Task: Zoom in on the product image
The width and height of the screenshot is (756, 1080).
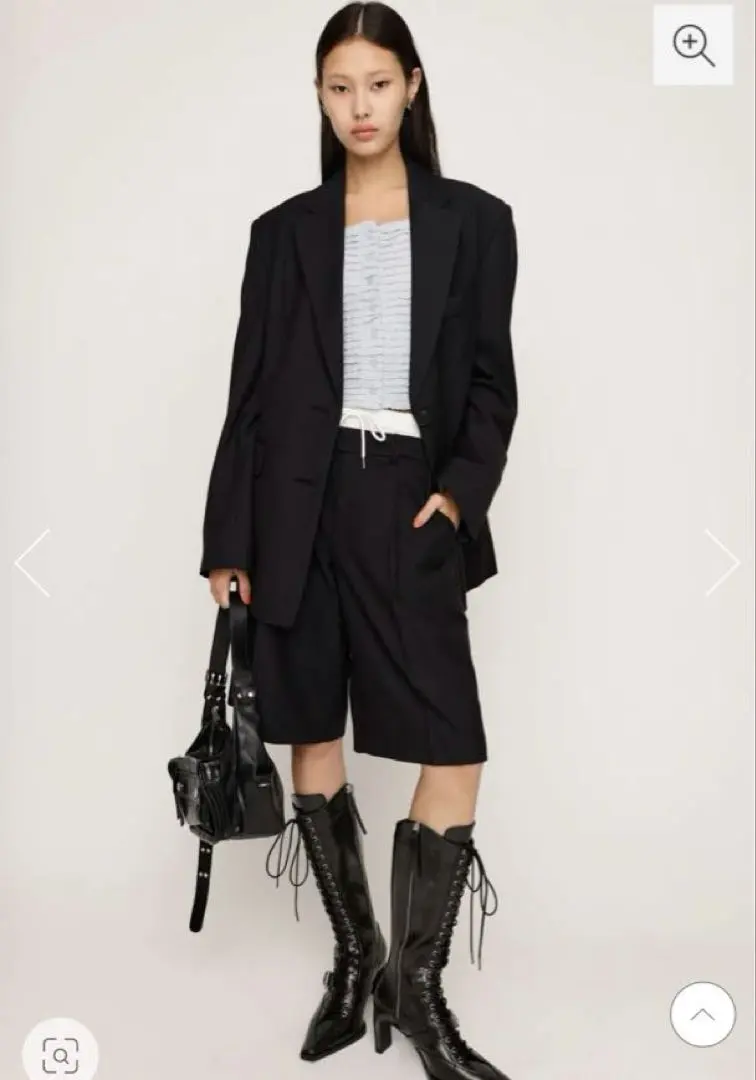Action: pyautogui.click(x=693, y=45)
